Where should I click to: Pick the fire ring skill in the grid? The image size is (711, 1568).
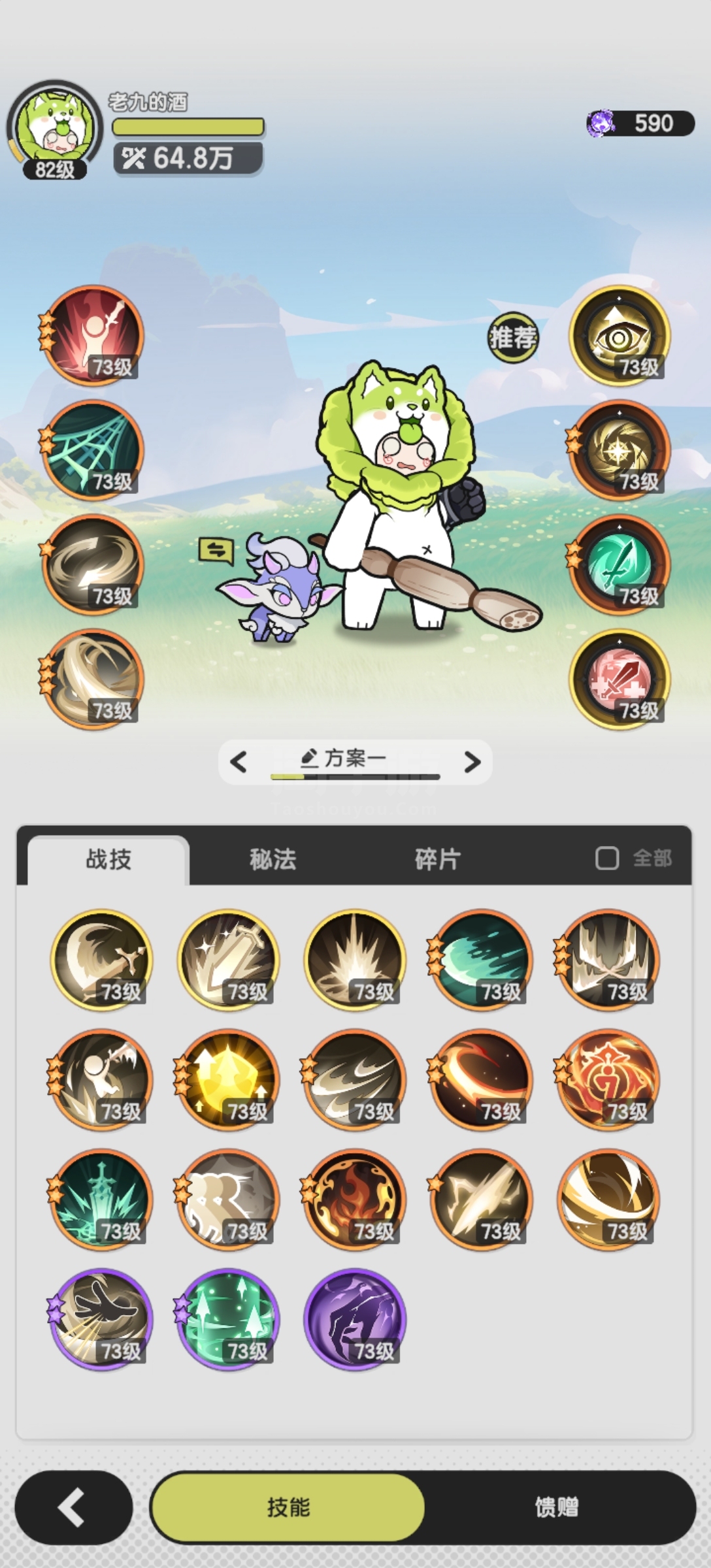(x=355, y=1200)
